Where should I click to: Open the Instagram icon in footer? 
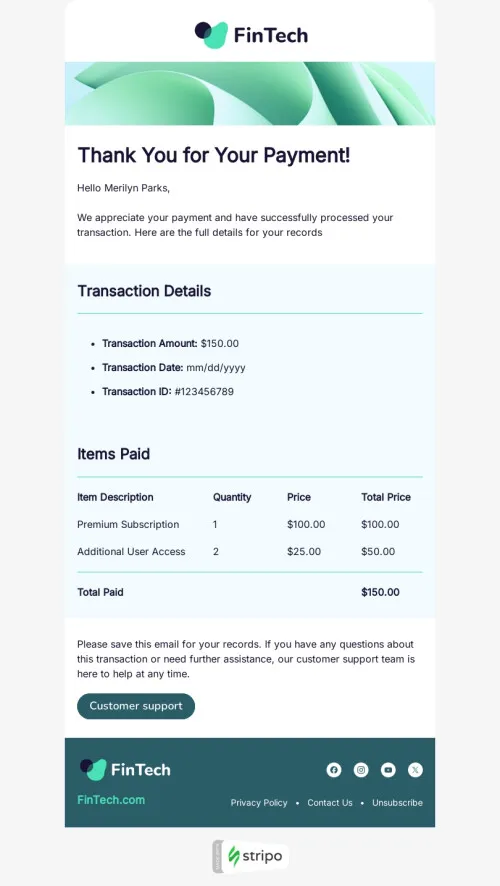(x=361, y=770)
